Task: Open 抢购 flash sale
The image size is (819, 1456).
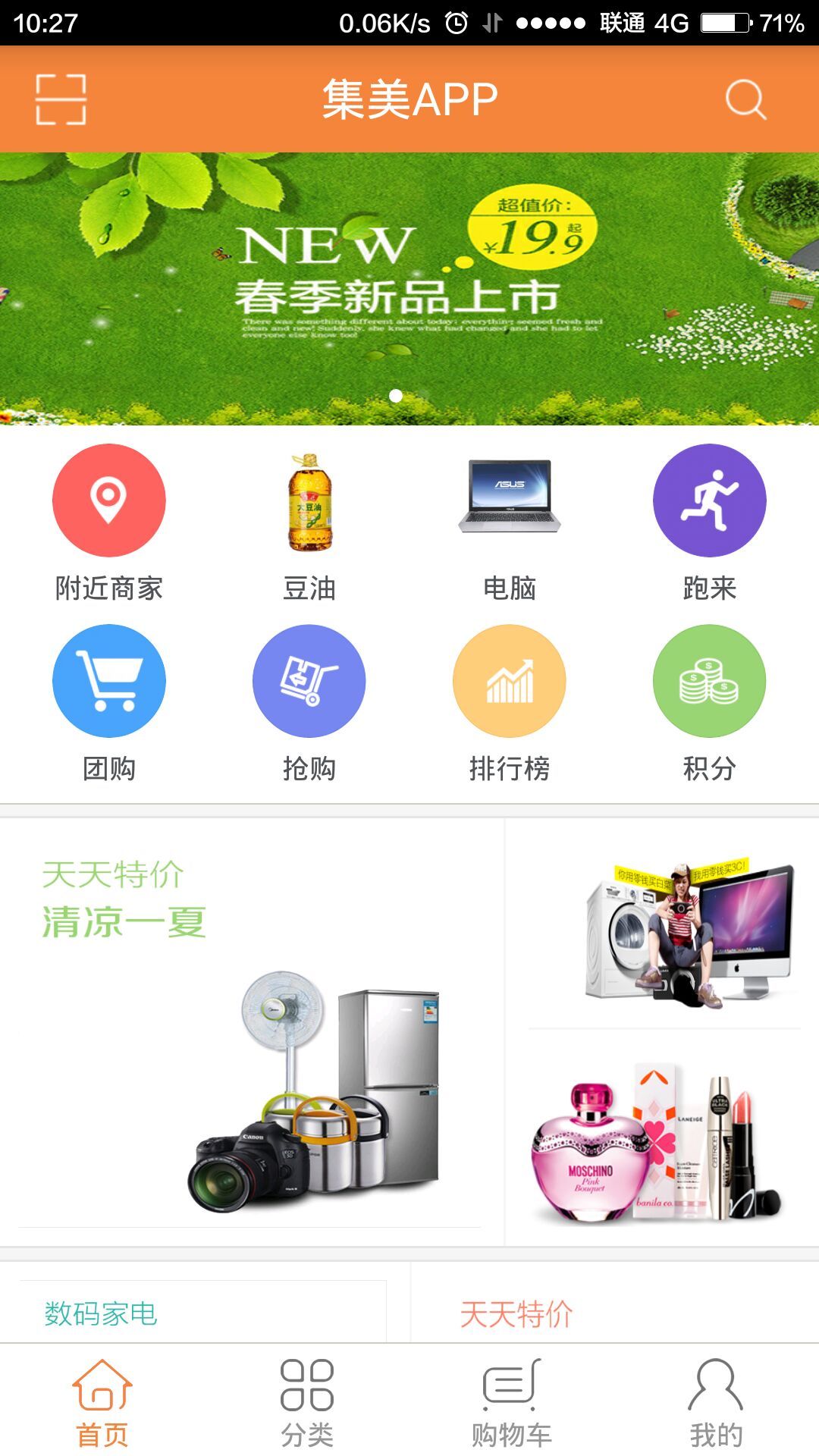Action: point(309,702)
